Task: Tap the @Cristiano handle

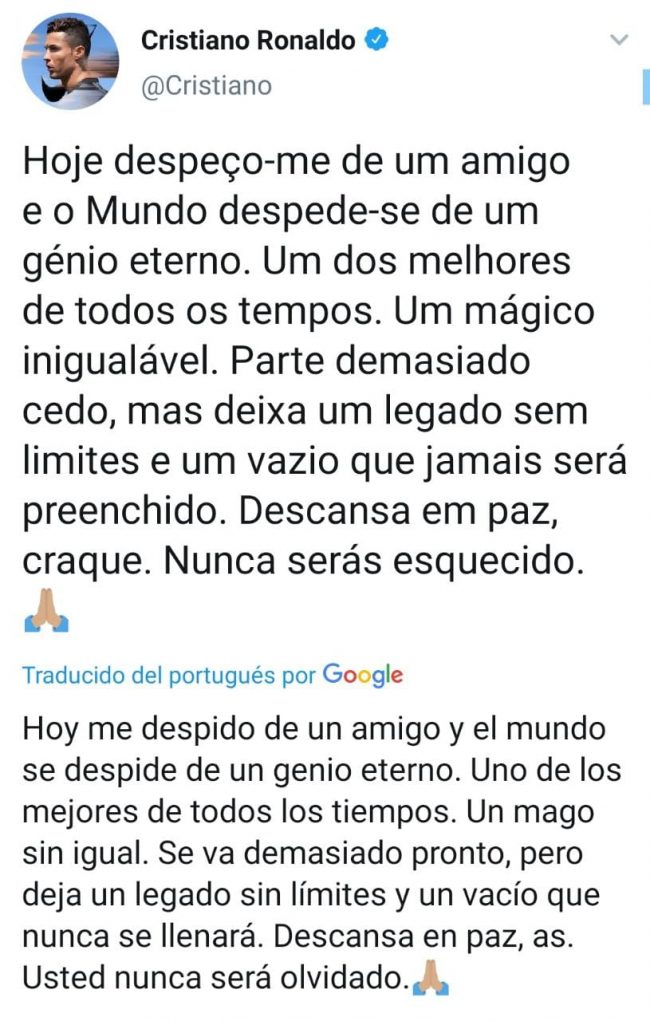Action: [206, 86]
